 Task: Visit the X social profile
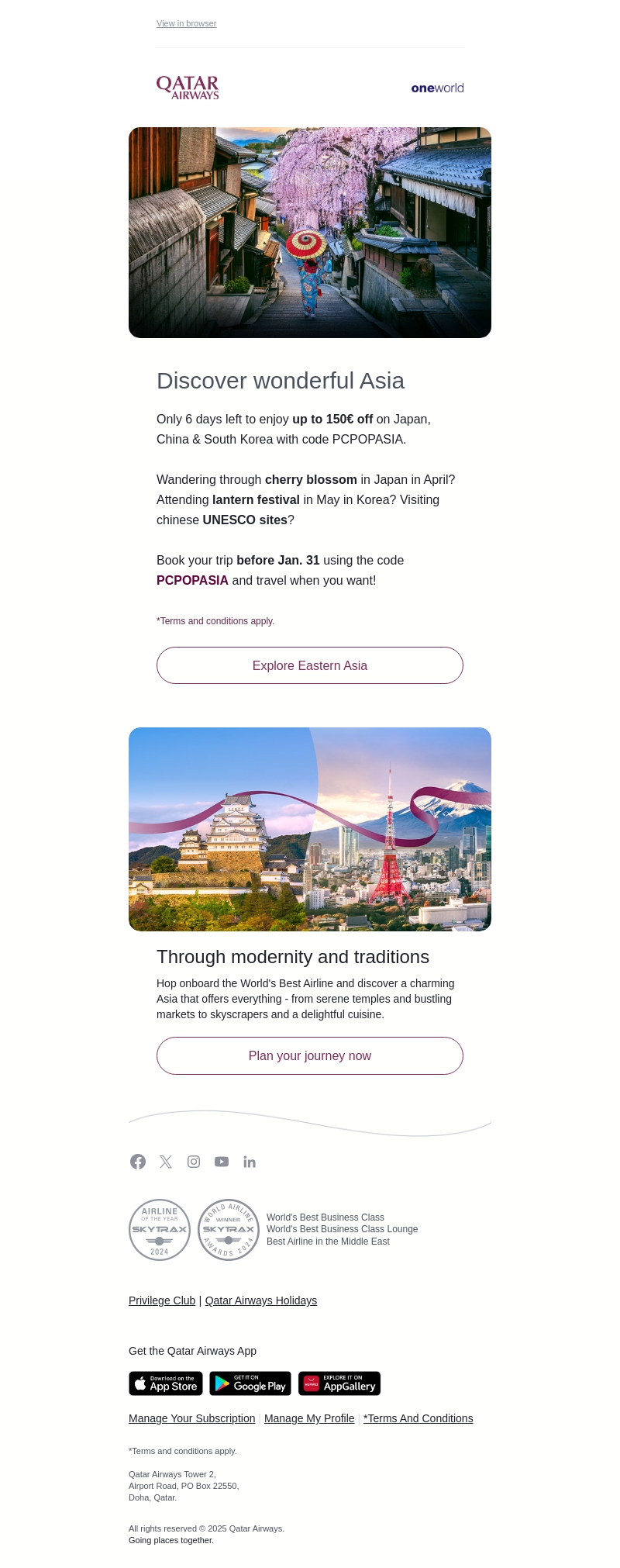166,1162
